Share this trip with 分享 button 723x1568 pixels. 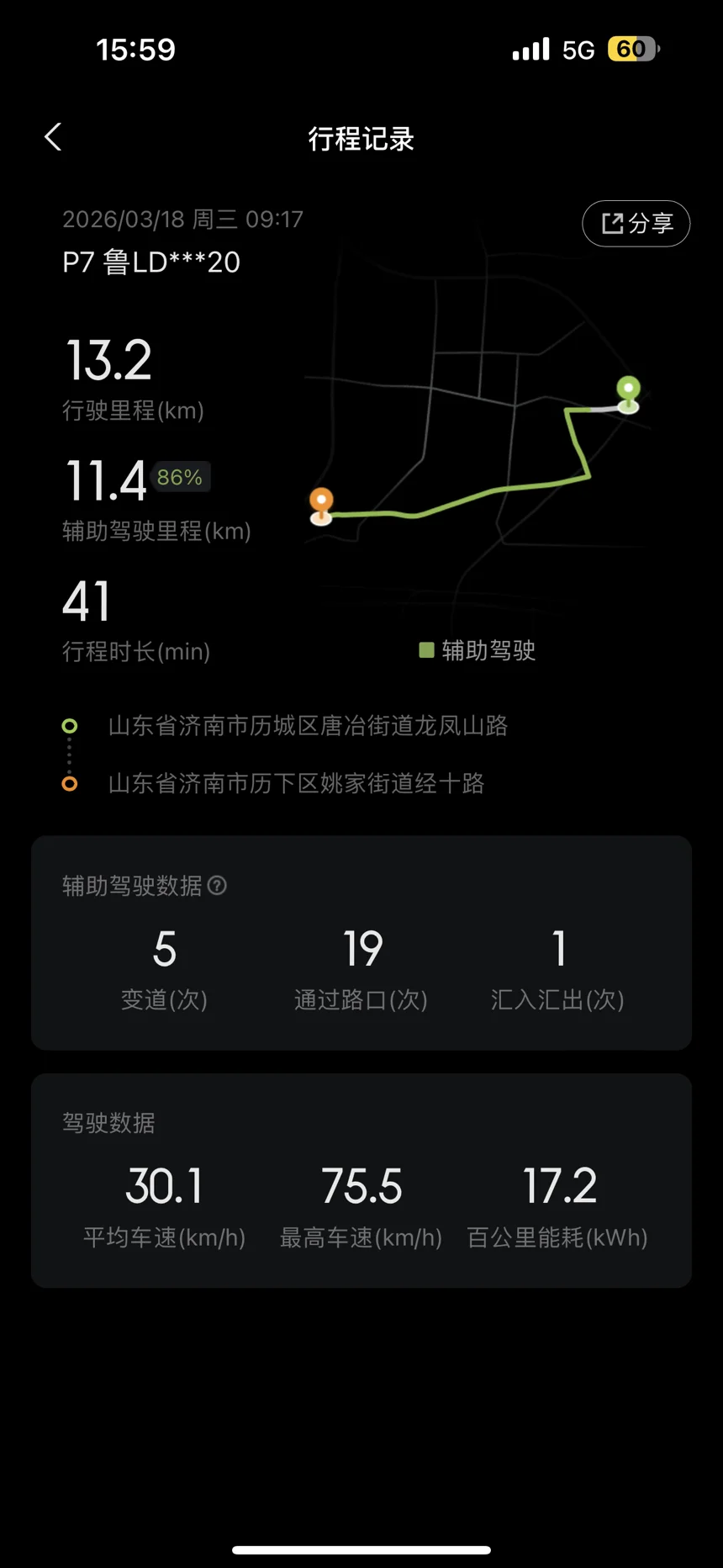(x=636, y=224)
